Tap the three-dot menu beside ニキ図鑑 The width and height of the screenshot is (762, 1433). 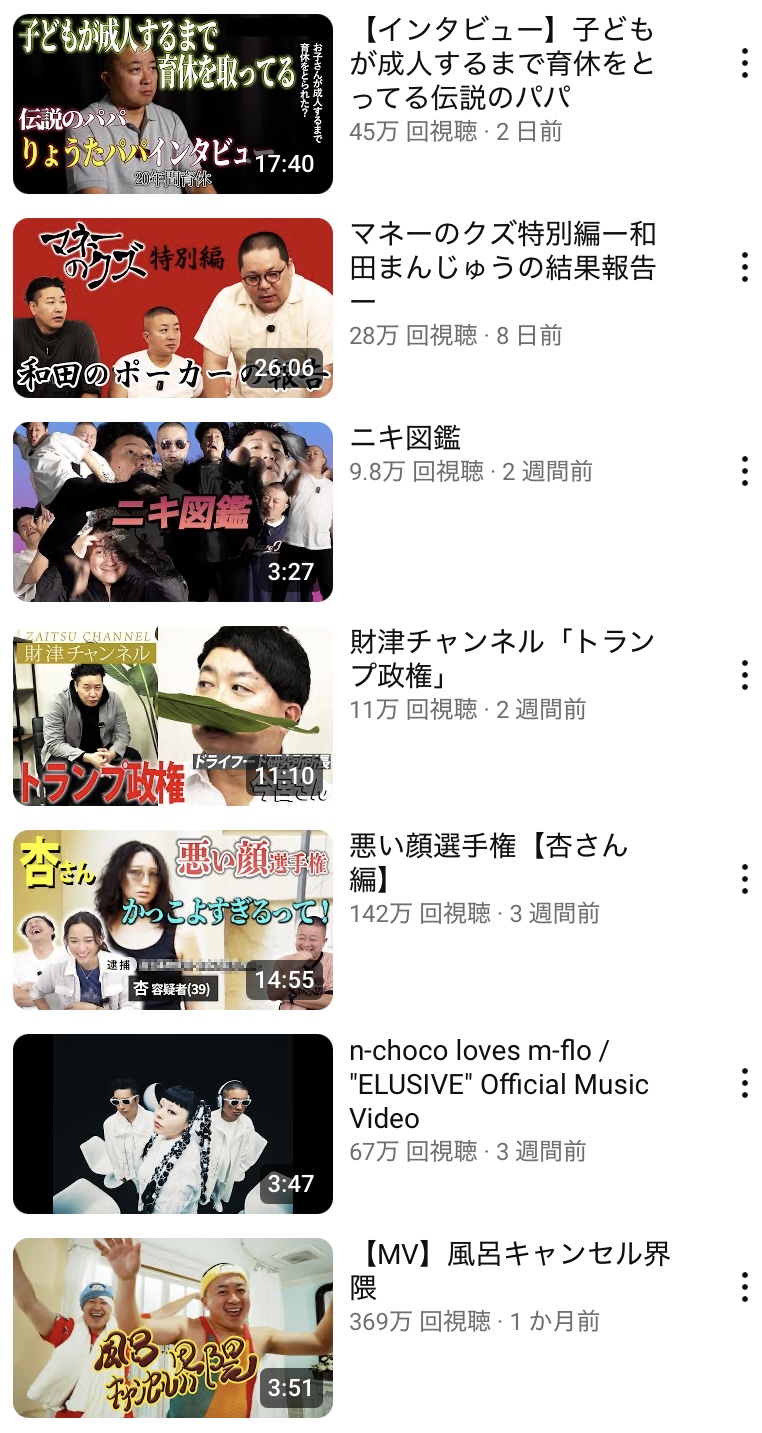[744, 471]
